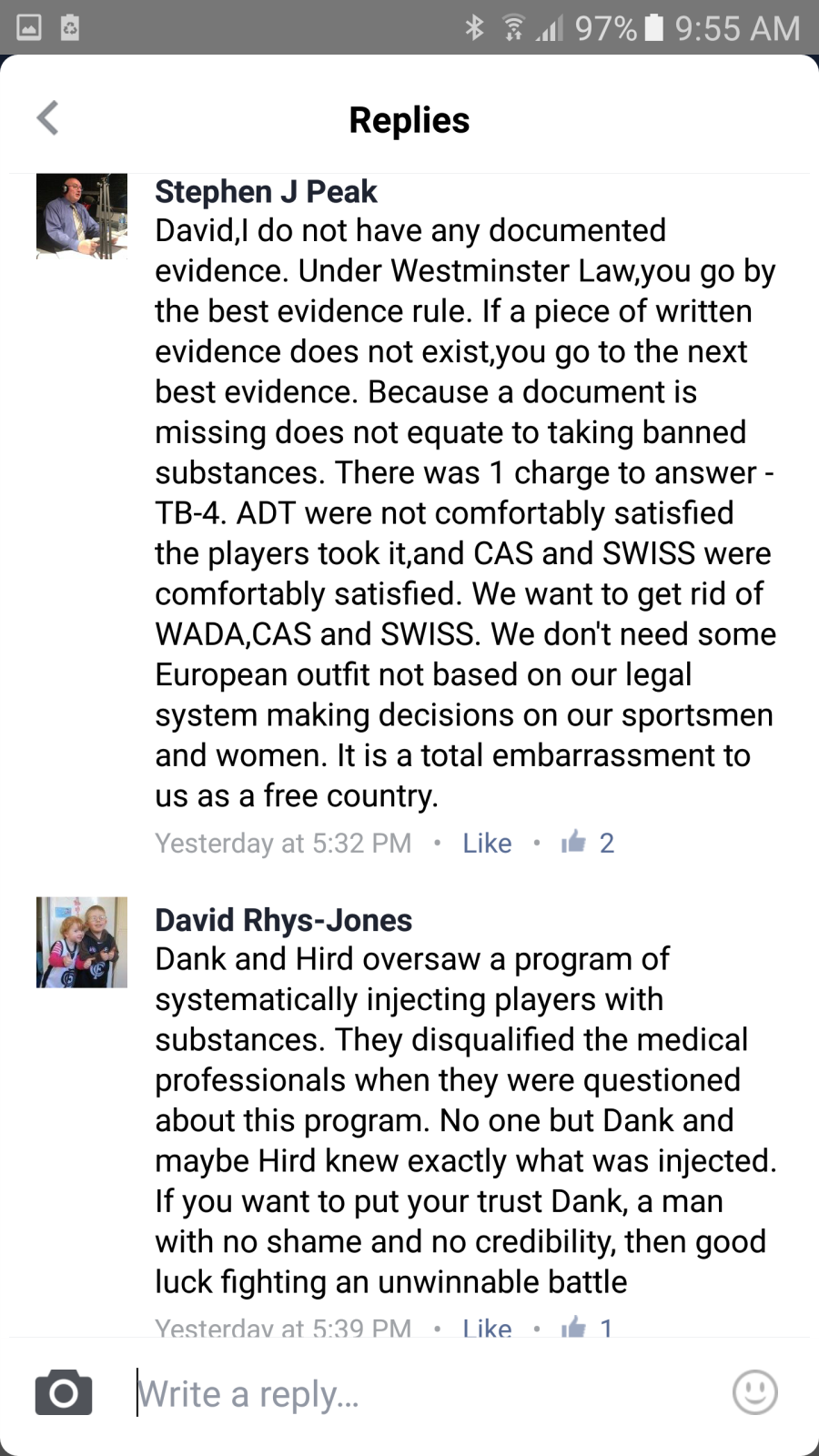The width and height of the screenshot is (819, 1456).
Task: View the 2 likes on Stephen's comment
Action: click(x=588, y=842)
